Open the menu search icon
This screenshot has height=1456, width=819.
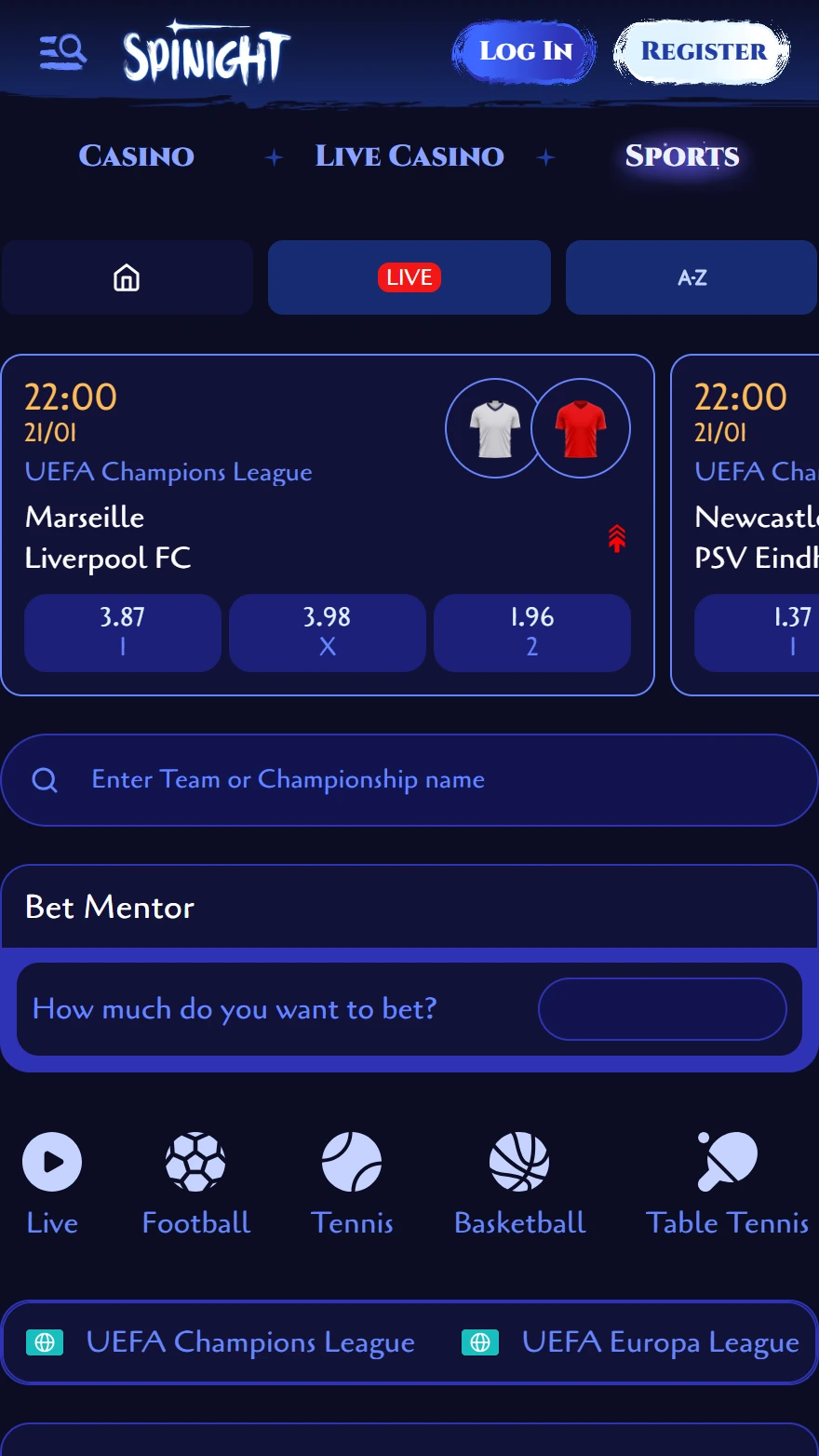[62, 51]
